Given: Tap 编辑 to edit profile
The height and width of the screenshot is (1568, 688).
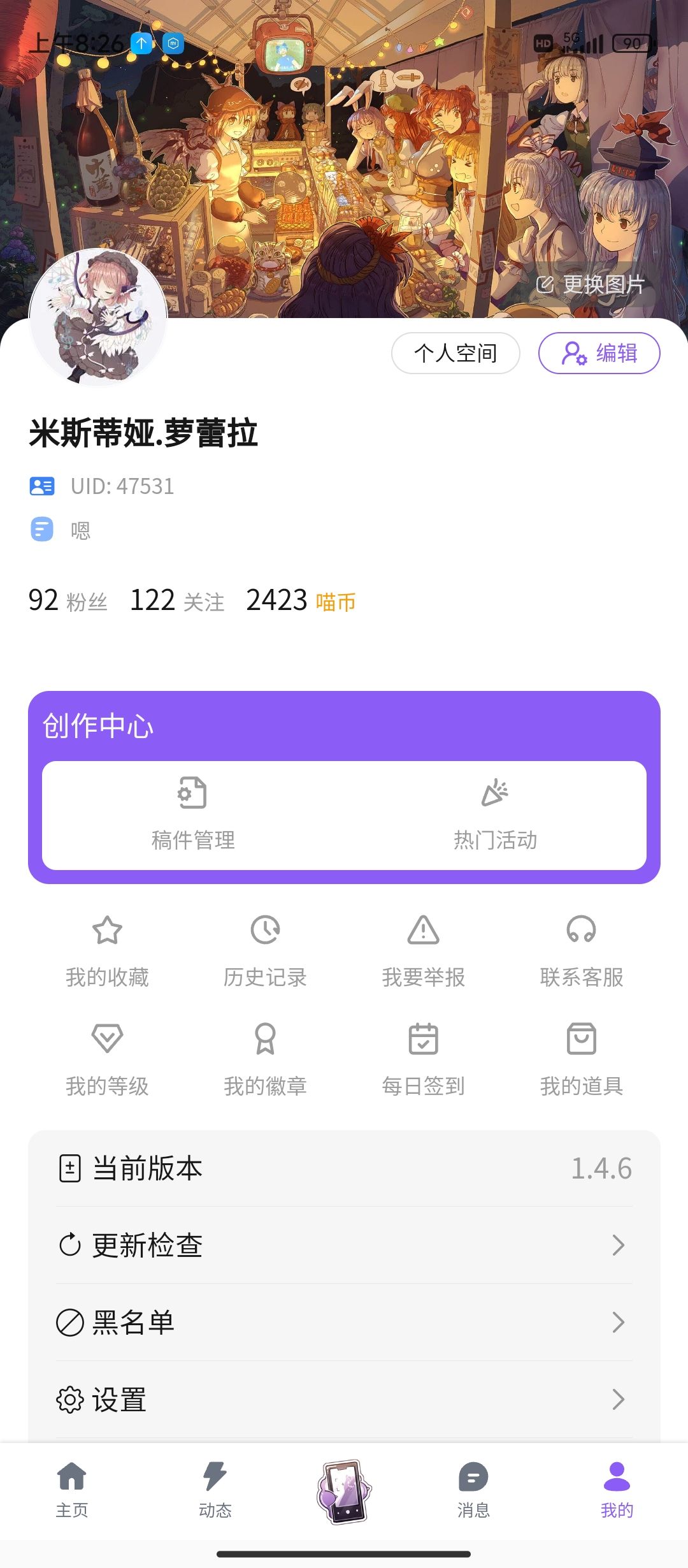Looking at the screenshot, I should pyautogui.click(x=599, y=353).
